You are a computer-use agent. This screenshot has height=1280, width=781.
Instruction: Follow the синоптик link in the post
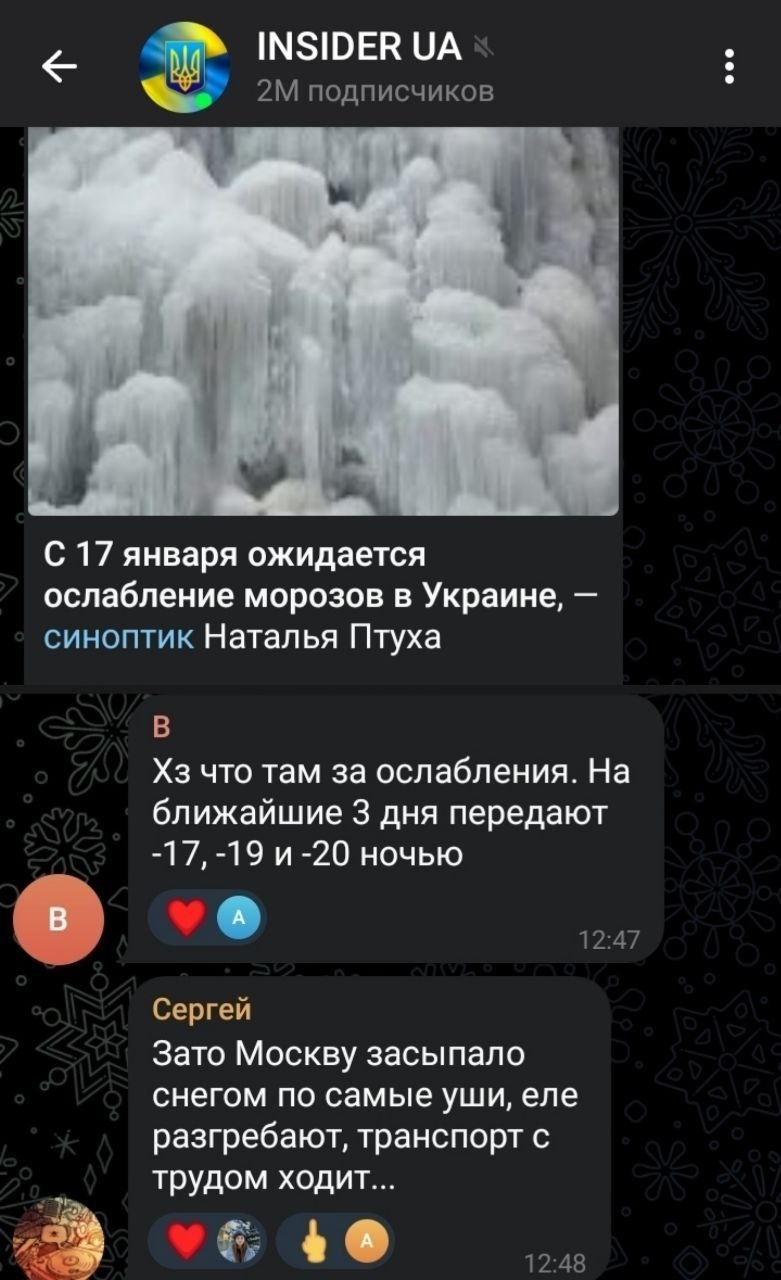point(119,636)
